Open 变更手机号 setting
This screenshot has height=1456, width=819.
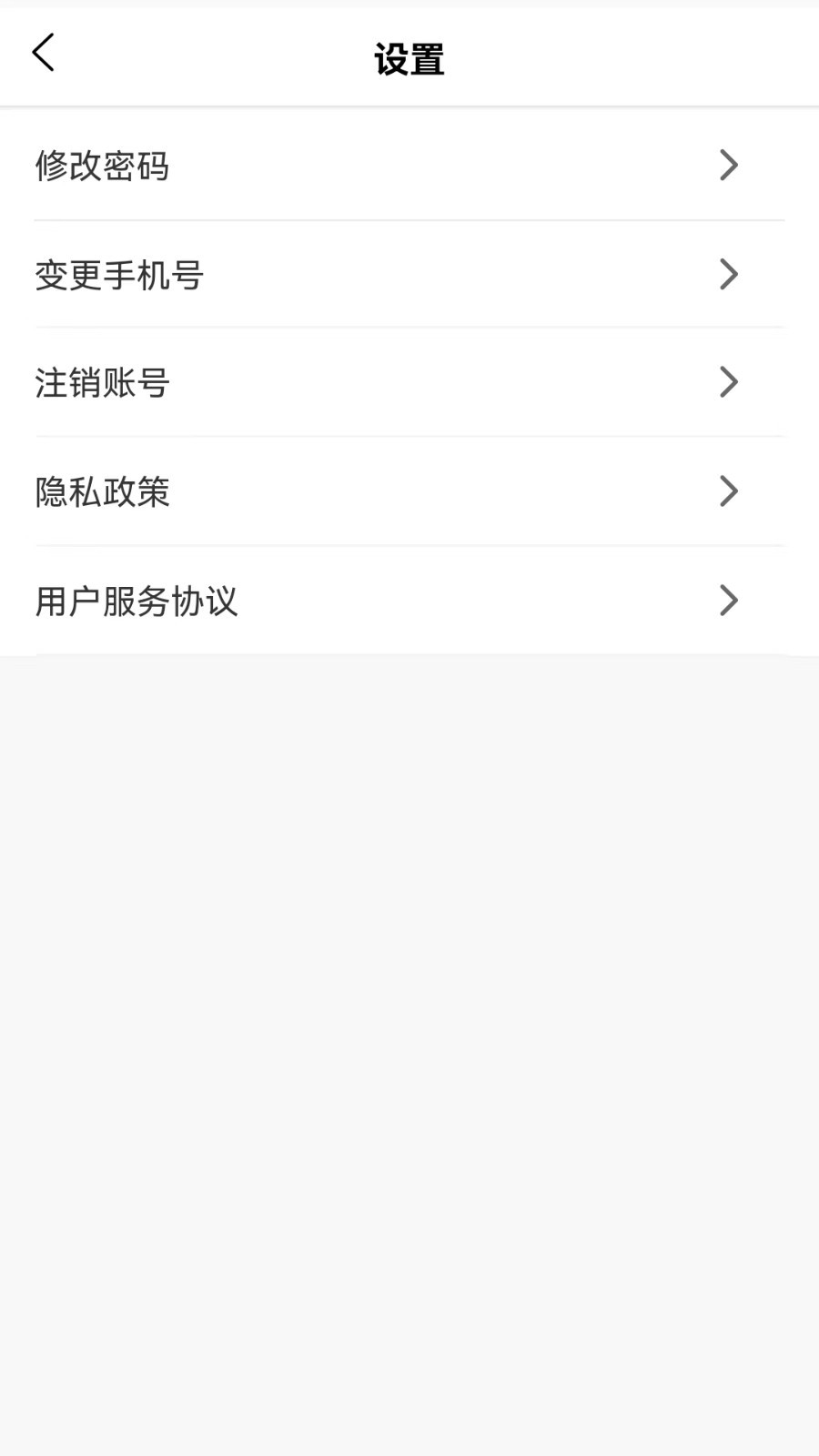coord(409,274)
